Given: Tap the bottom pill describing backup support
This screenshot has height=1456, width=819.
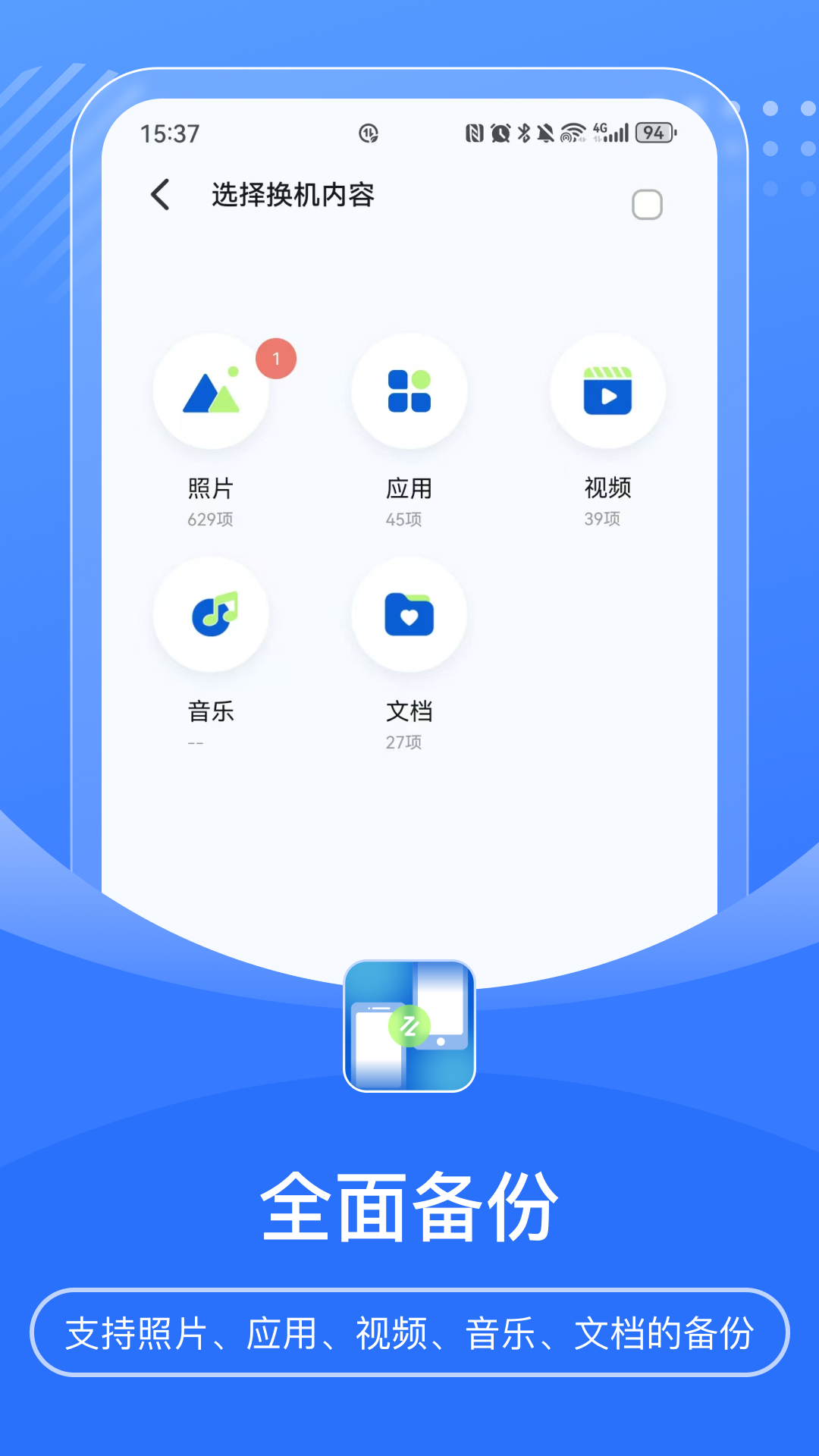Looking at the screenshot, I should pos(409,1338).
